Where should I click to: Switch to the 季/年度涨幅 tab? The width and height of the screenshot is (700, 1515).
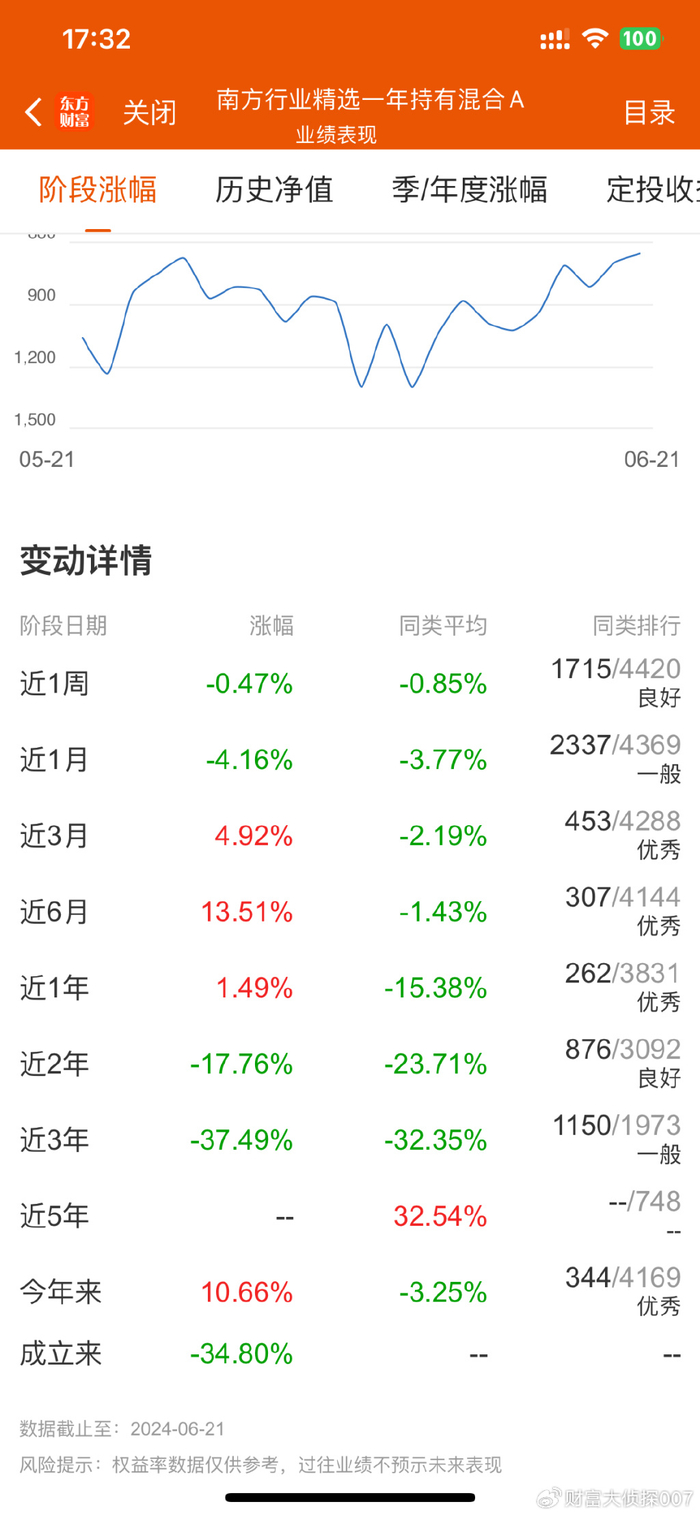470,189
